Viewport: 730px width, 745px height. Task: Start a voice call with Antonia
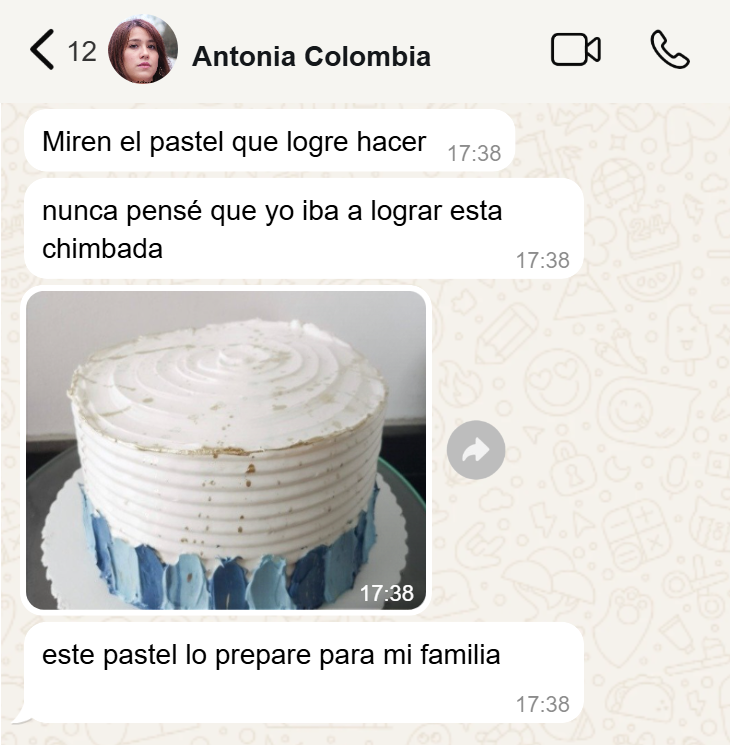669,50
